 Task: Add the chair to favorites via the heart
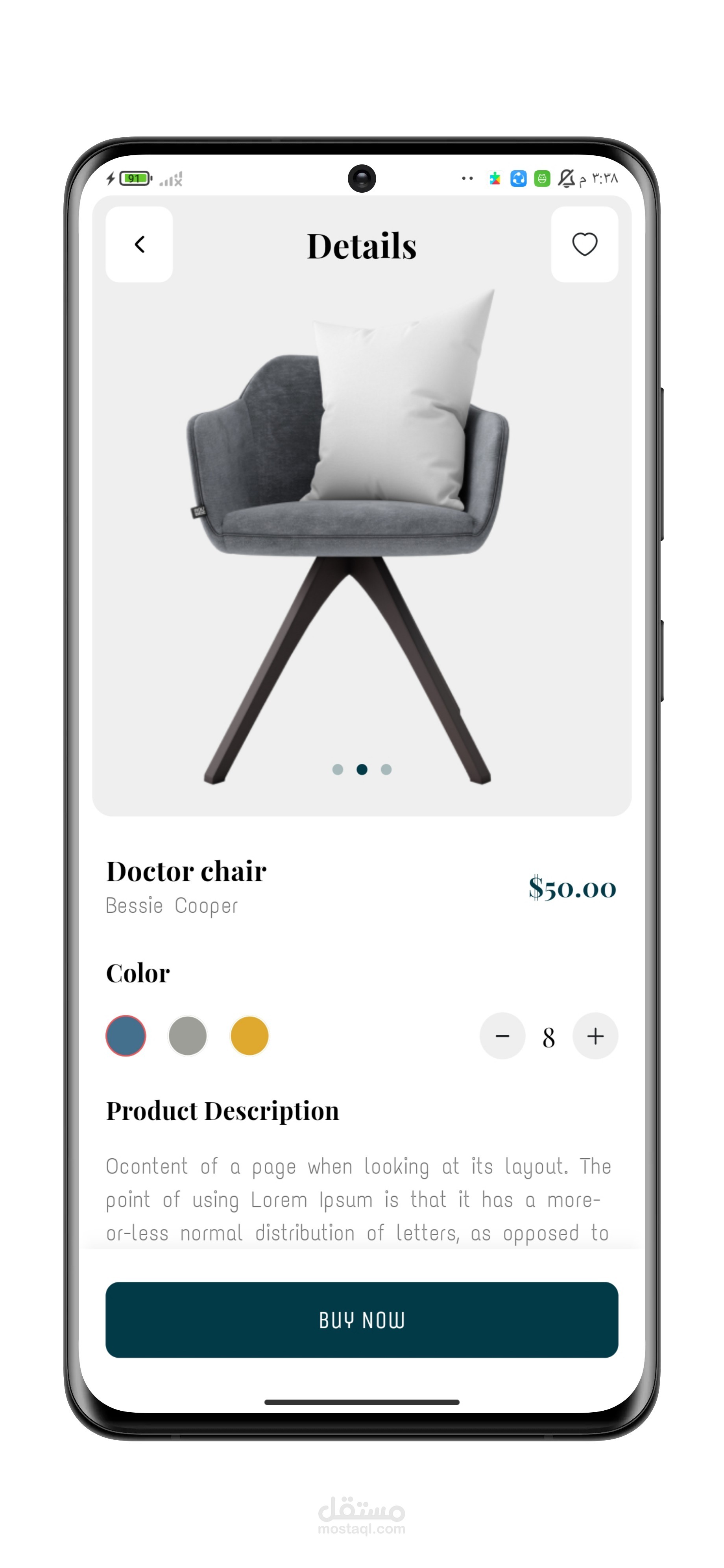[x=584, y=244]
